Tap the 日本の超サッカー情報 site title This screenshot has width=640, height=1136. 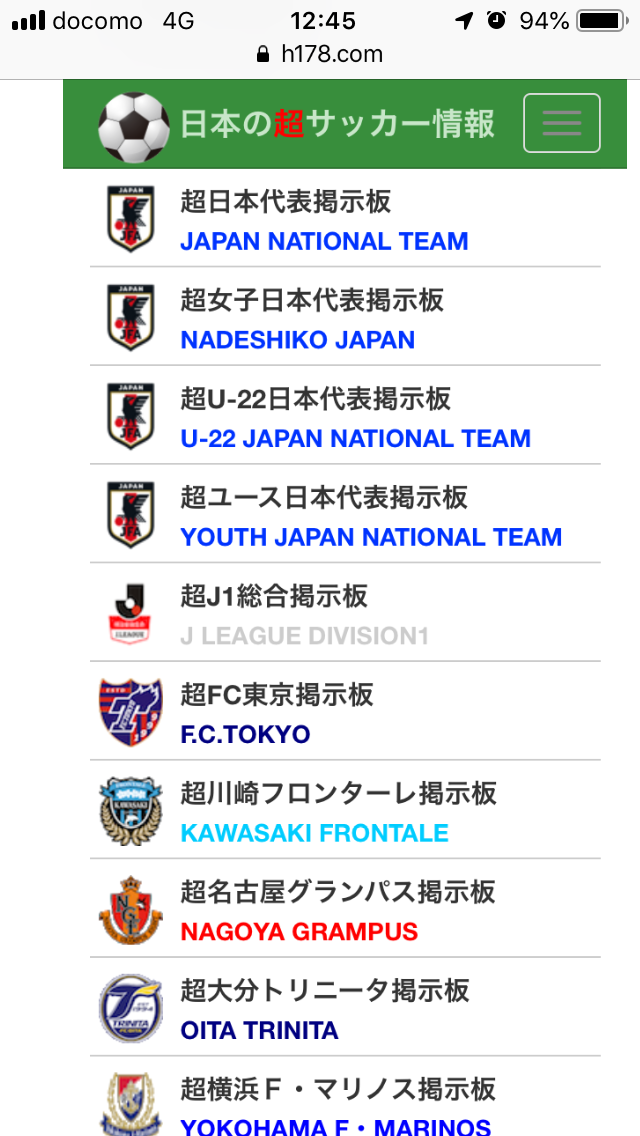[x=337, y=124]
